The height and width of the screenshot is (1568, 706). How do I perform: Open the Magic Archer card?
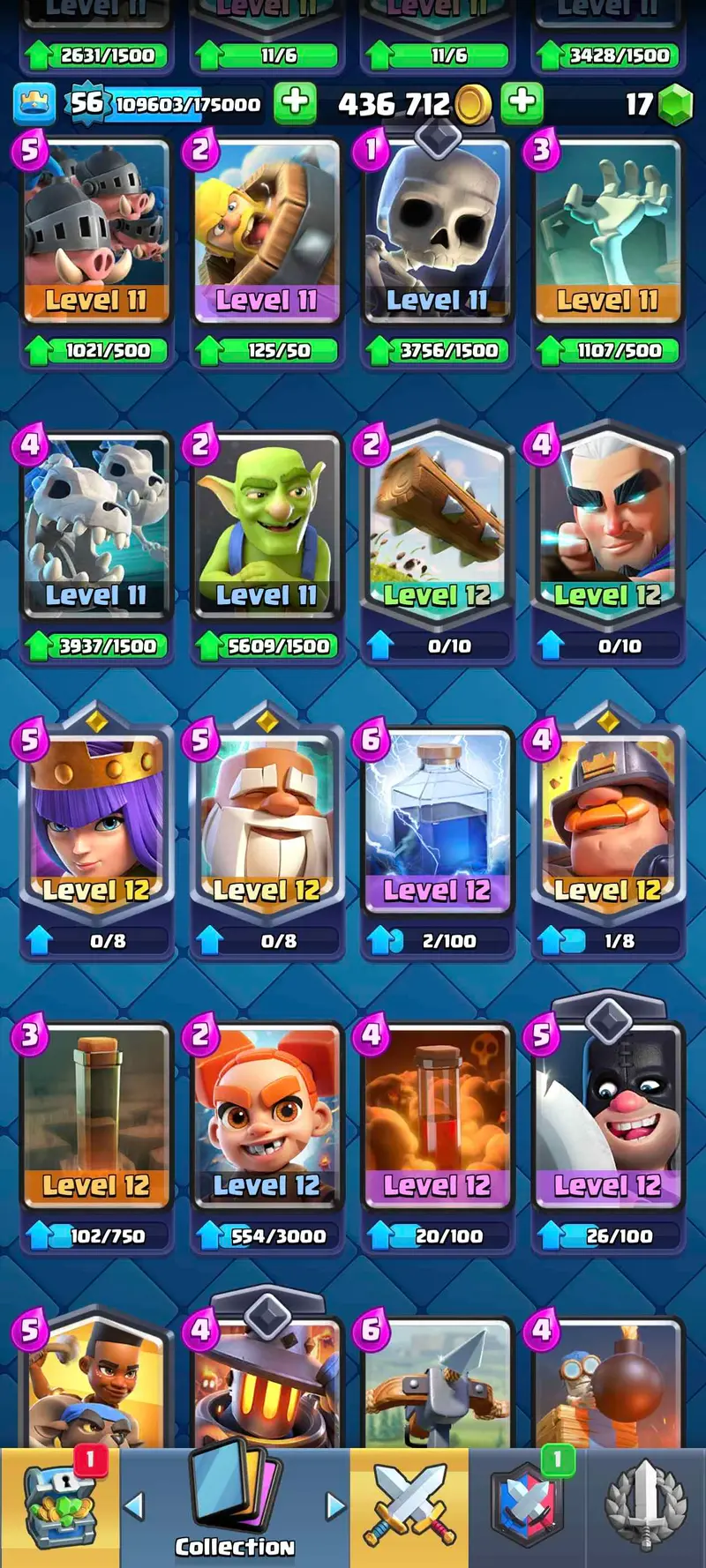coord(607,527)
